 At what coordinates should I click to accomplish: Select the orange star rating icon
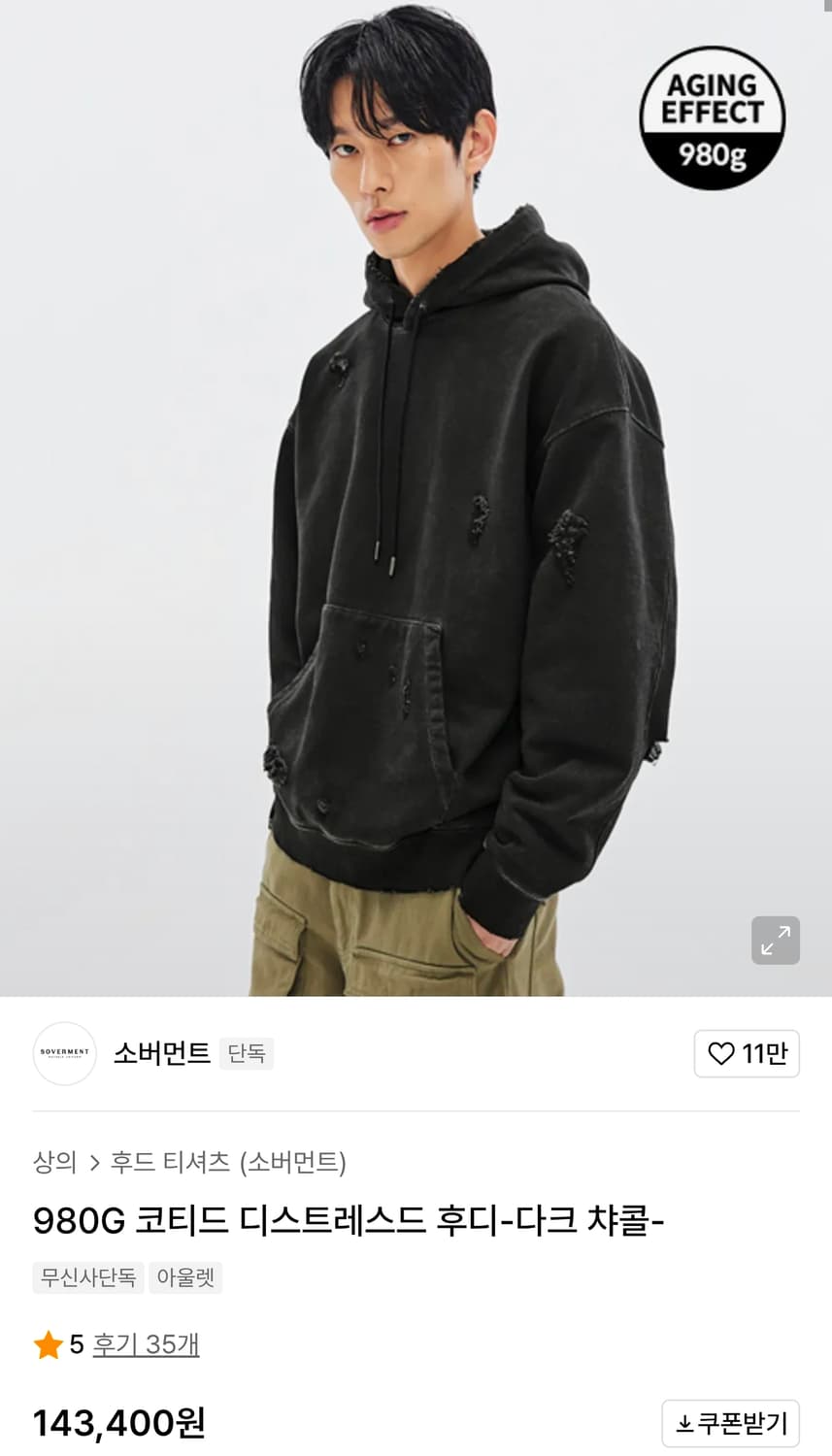pos(48,1344)
